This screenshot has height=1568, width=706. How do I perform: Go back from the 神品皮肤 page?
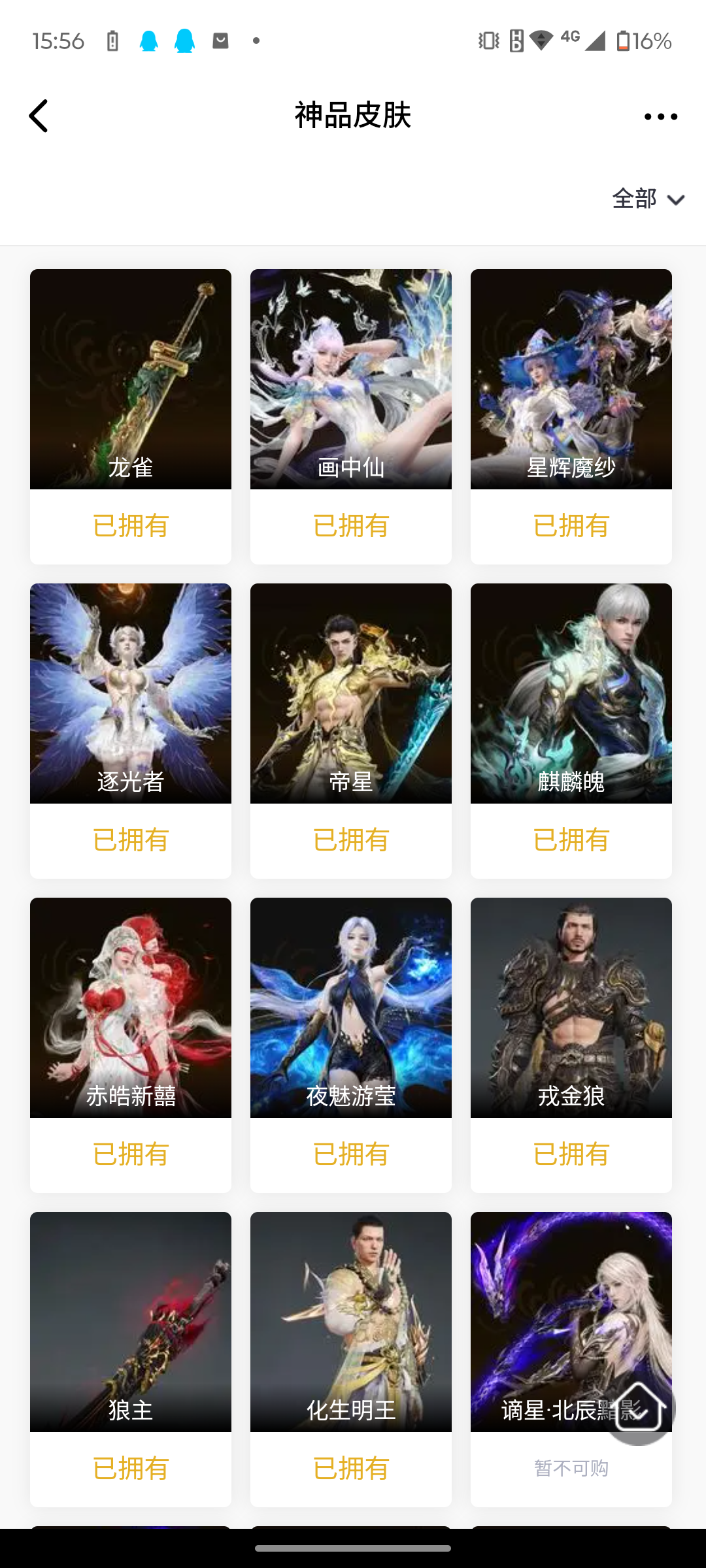pyautogui.click(x=39, y=116)
